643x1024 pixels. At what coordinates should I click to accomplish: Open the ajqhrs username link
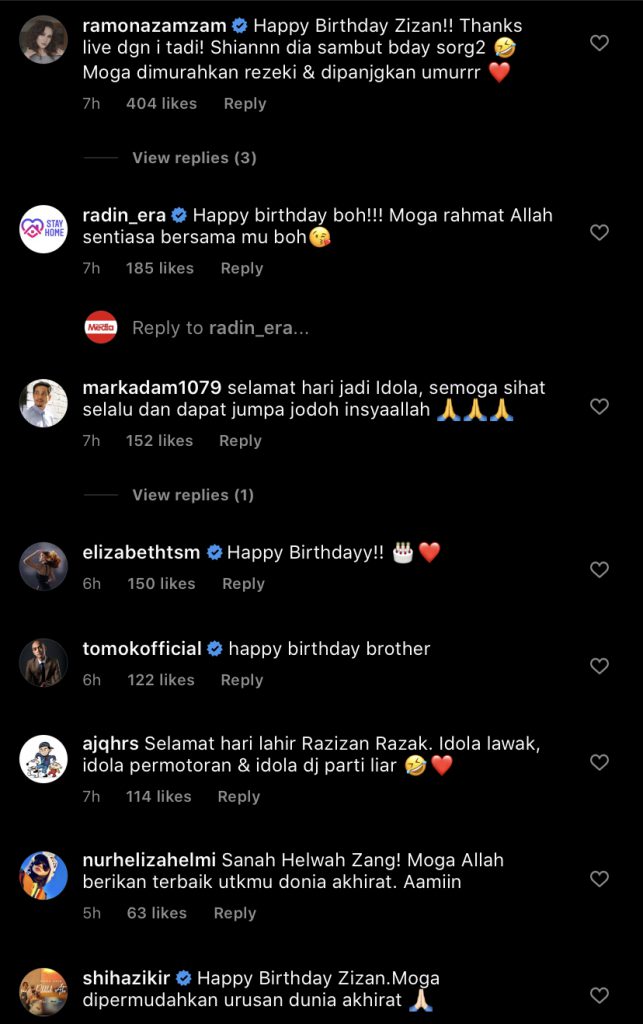[110, 743]
